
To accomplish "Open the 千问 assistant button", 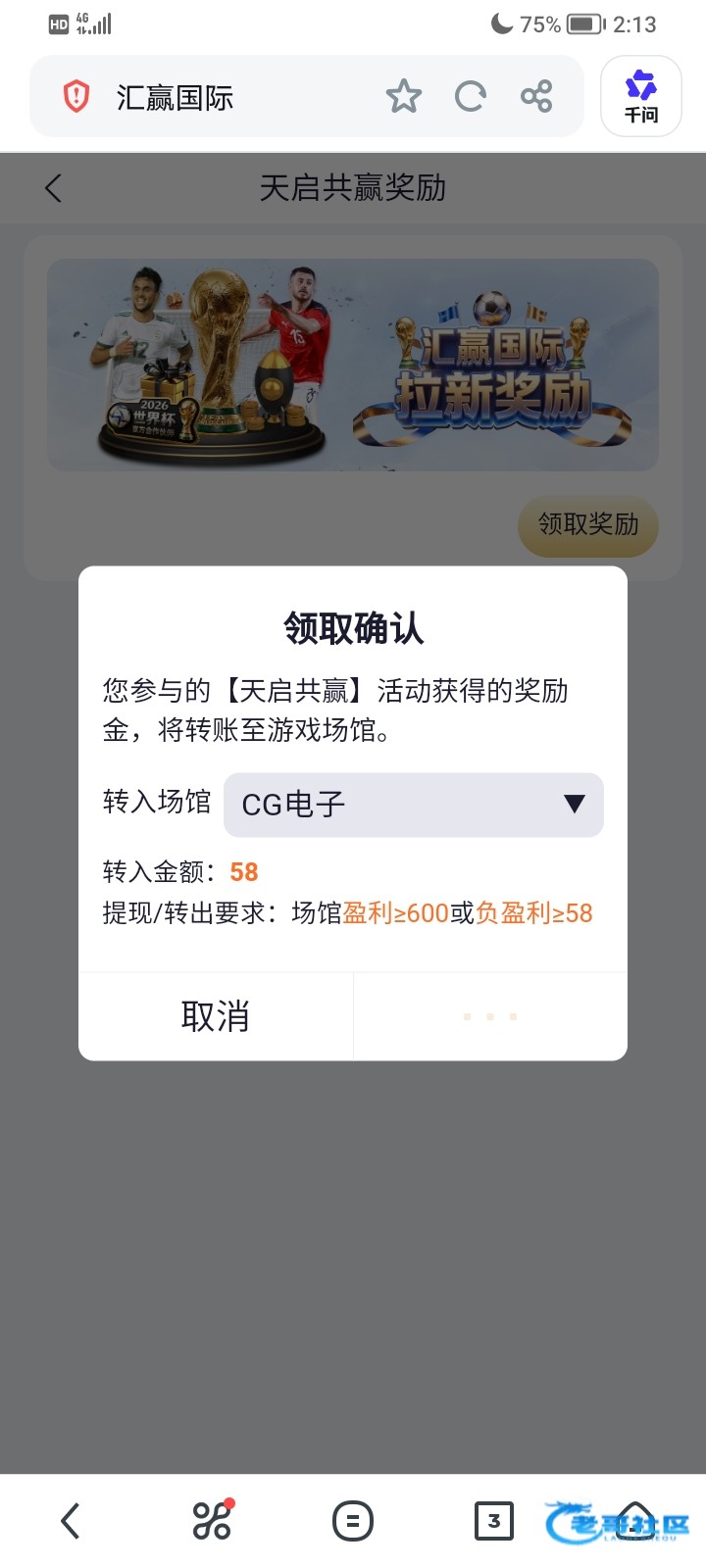I will 641,96.
